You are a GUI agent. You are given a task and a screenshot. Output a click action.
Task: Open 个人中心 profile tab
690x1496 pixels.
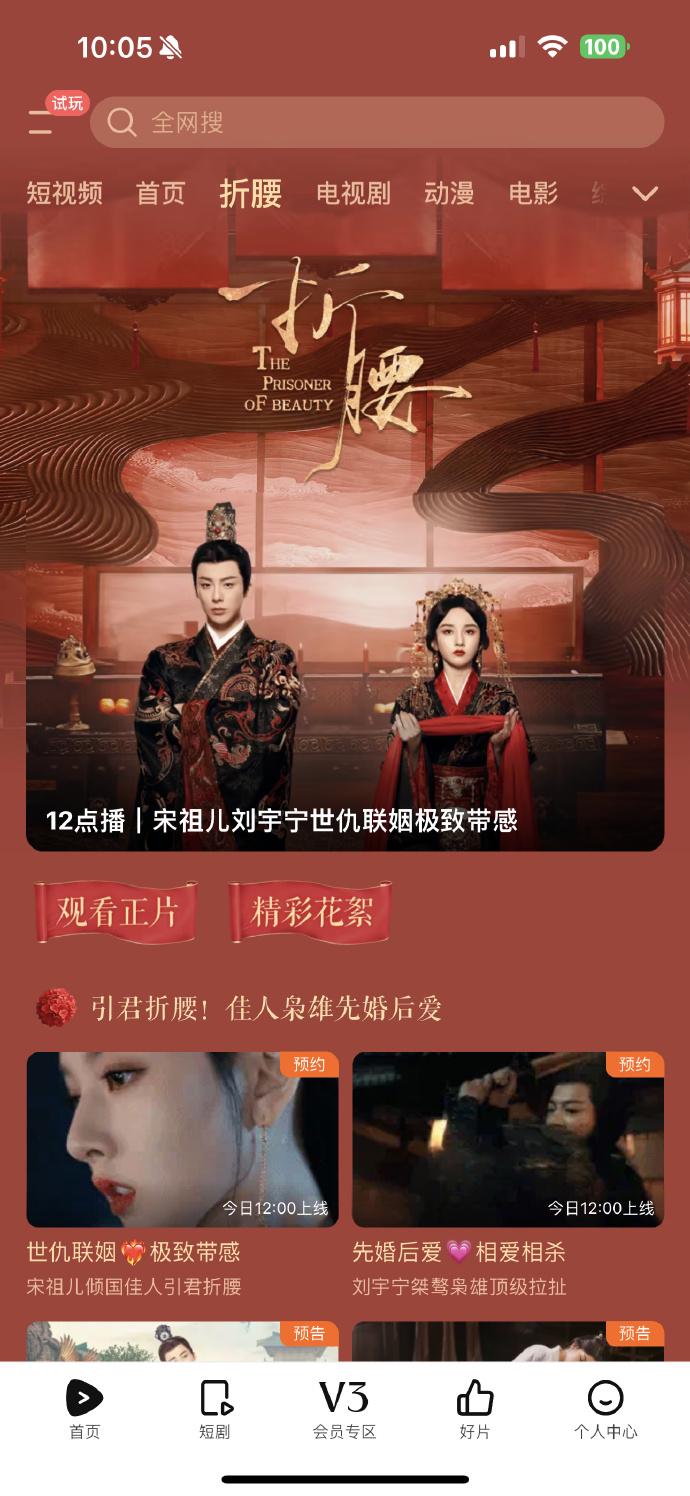(x=605, y=1408)
